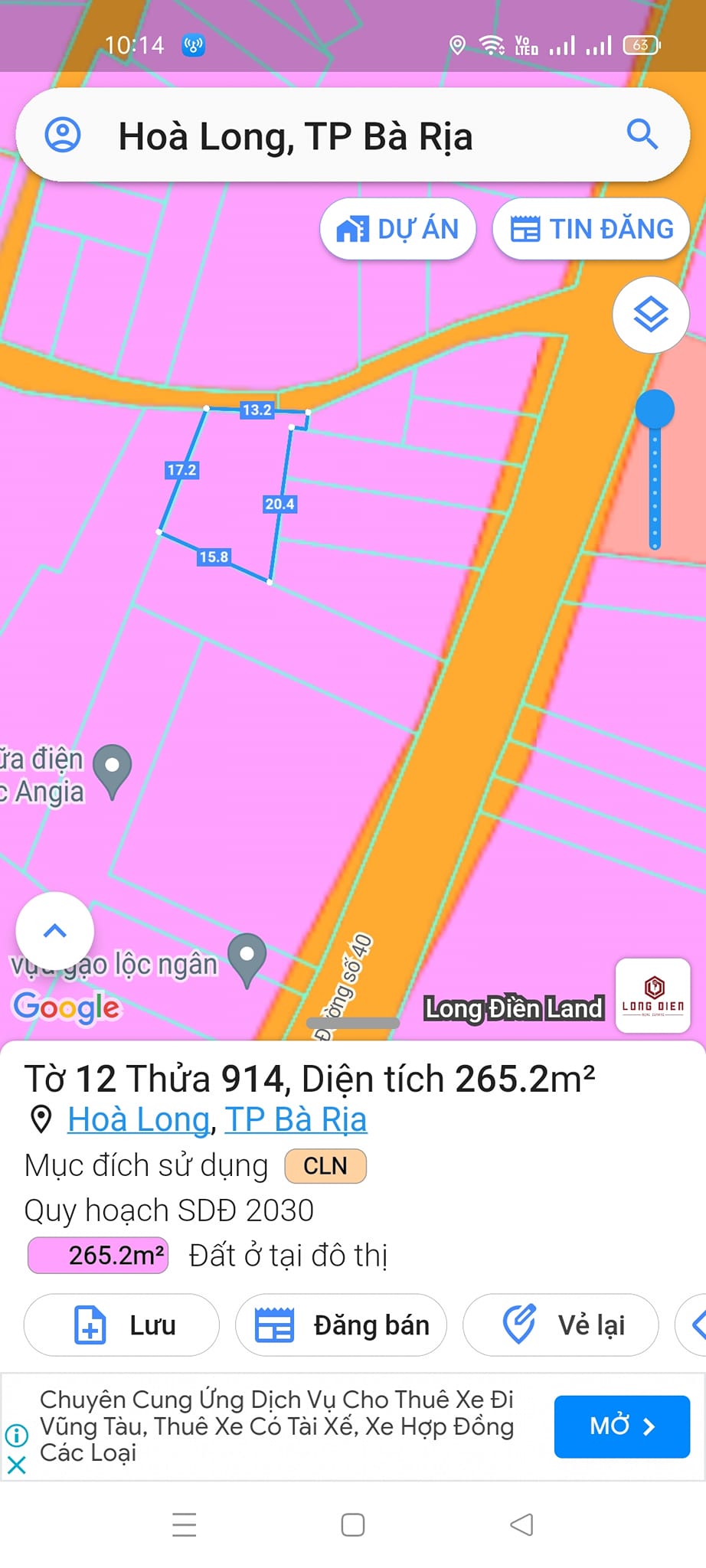The height and width of the screenshot is (1568, 706).
Task: Open the account profile icon
Action: point(63,136)
